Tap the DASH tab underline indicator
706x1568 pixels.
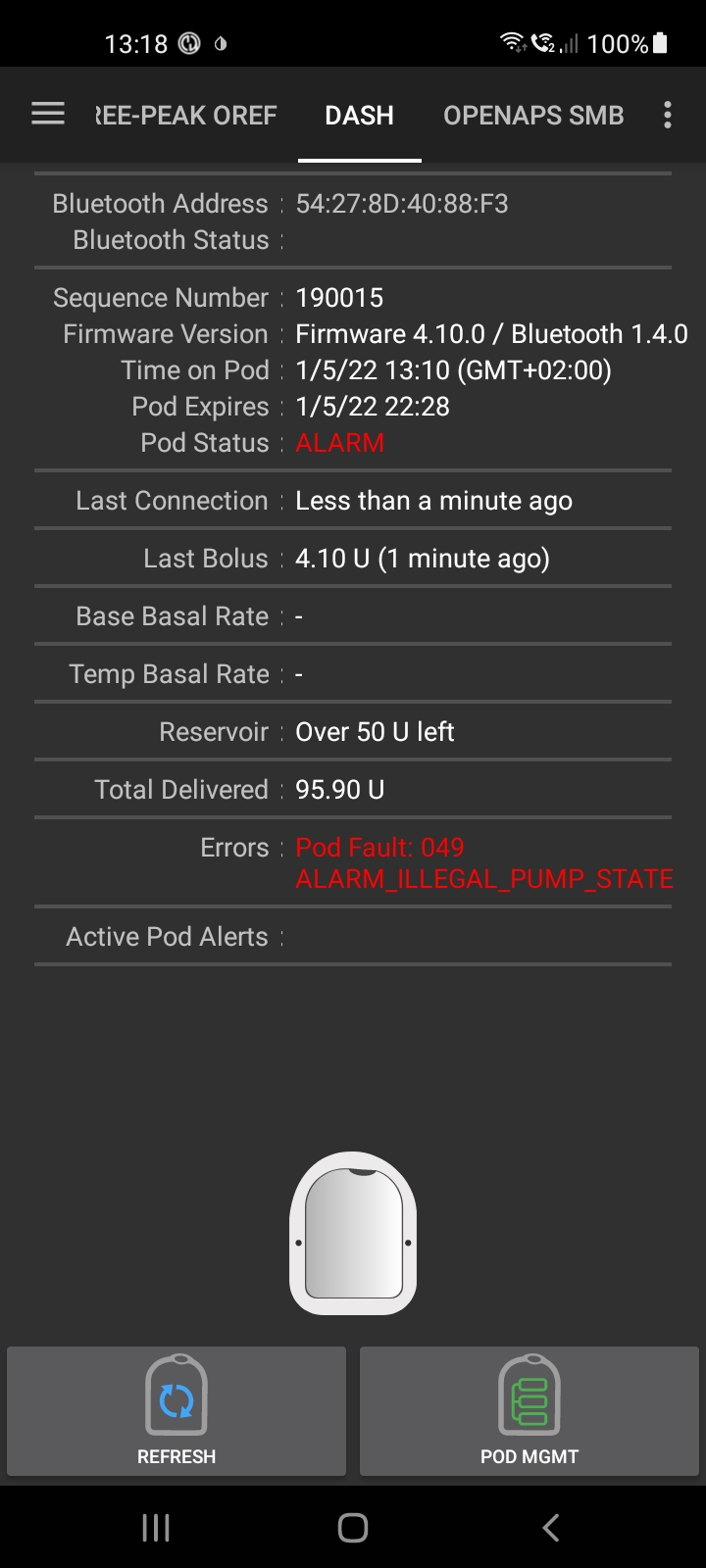(x=359, y=152)
